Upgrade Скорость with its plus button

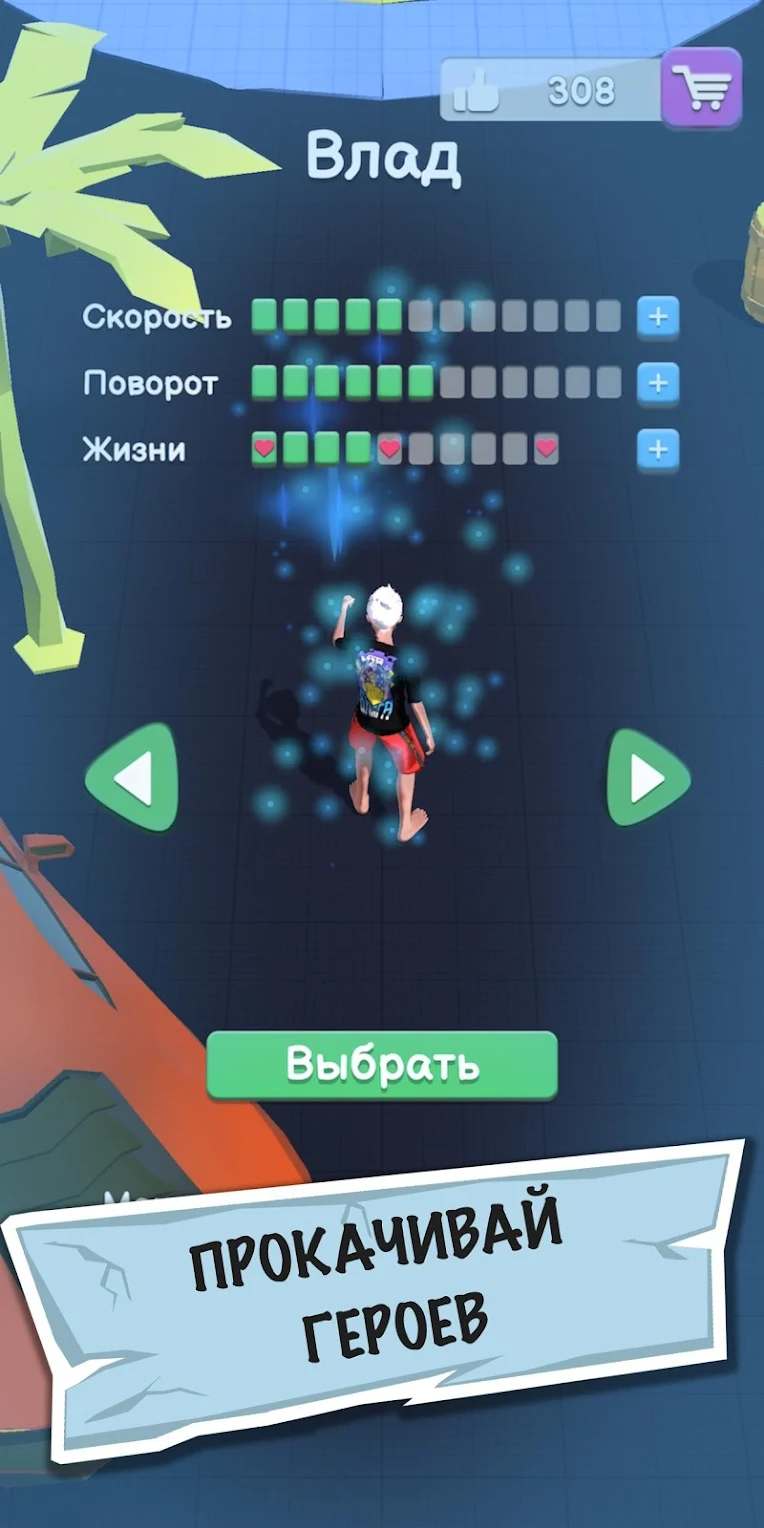657,318
